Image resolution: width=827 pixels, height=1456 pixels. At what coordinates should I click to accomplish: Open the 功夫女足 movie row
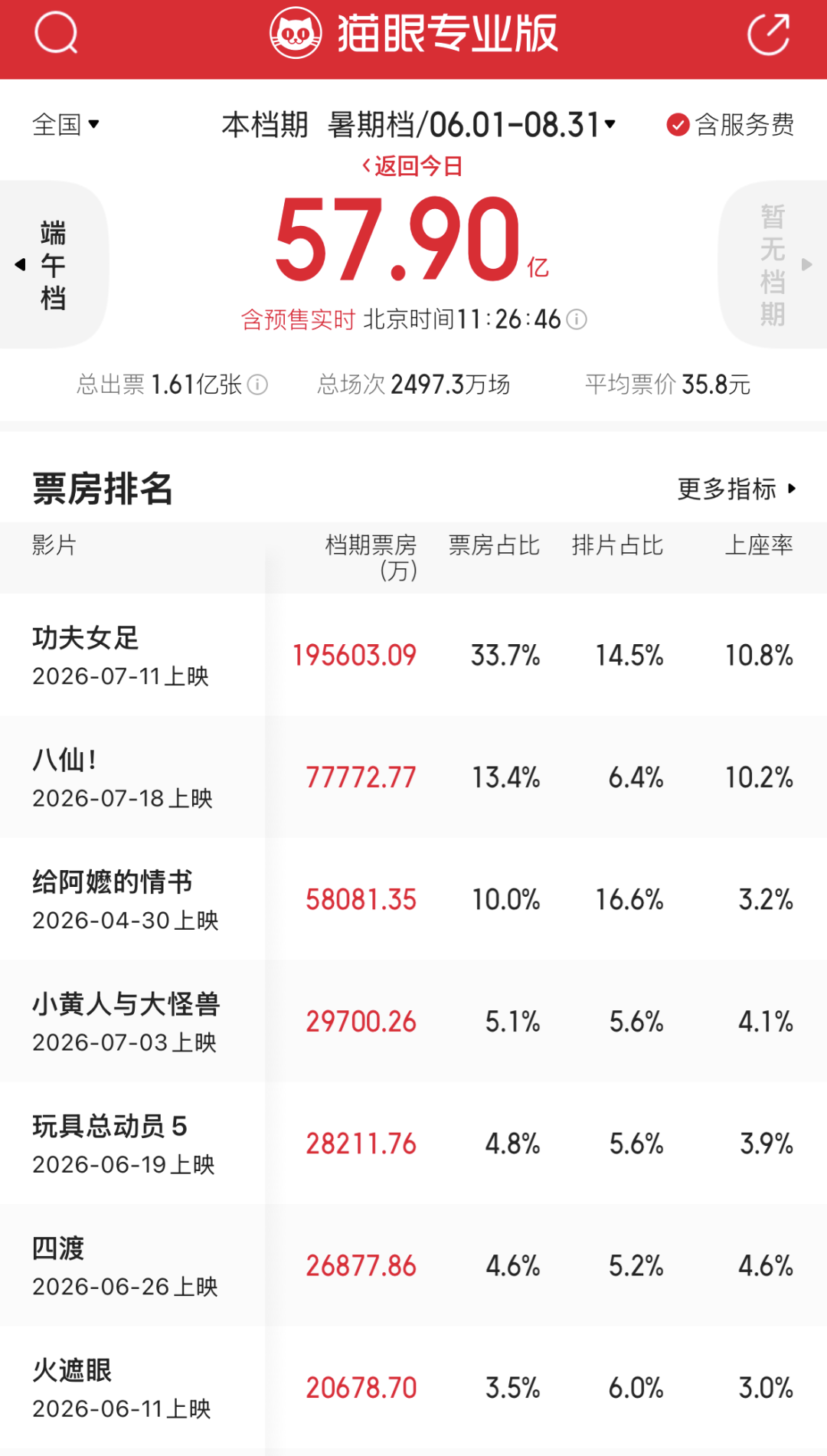[413, 655]
